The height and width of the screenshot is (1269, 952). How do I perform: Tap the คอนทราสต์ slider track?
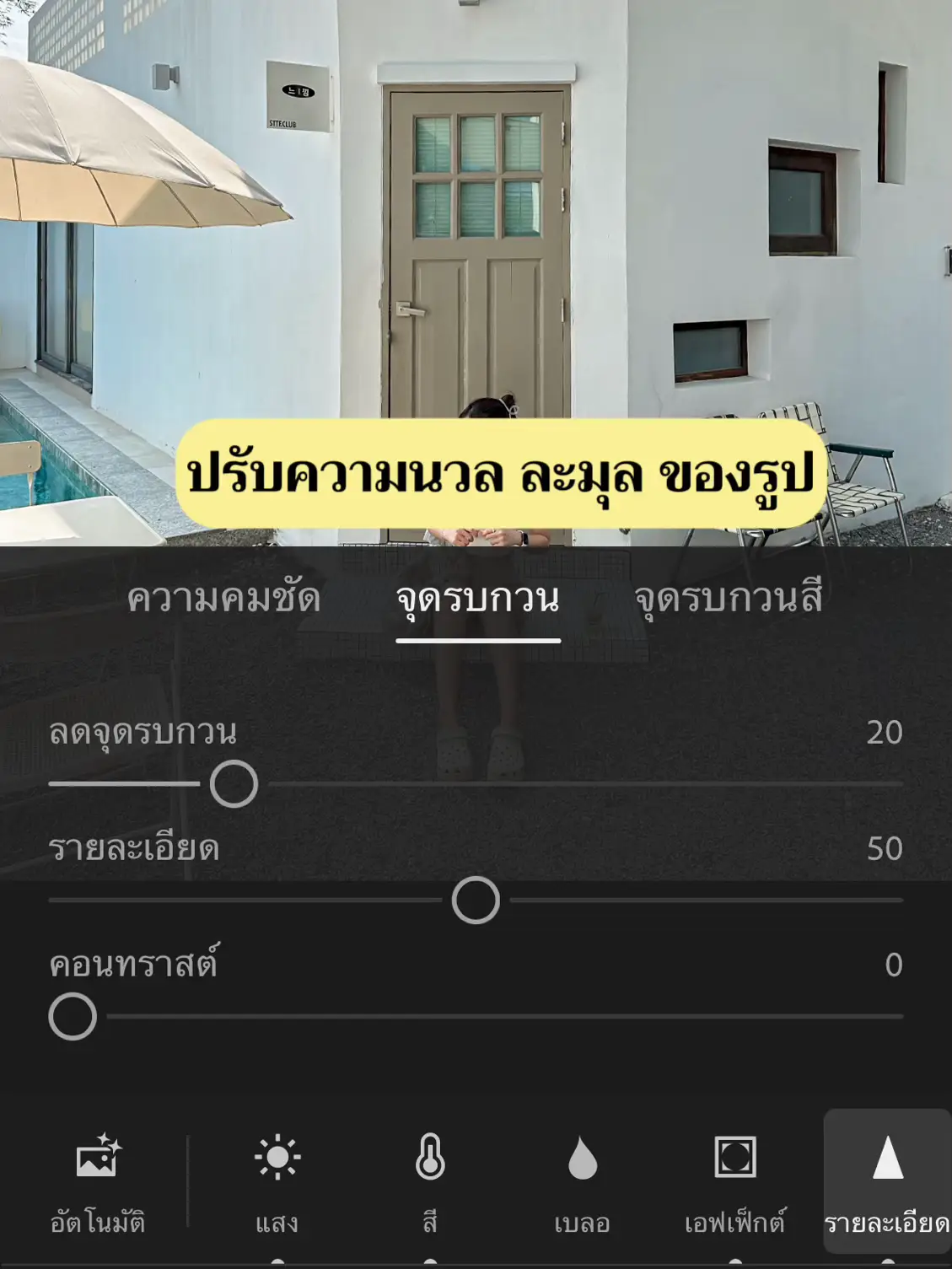(x=506, y=1017)
